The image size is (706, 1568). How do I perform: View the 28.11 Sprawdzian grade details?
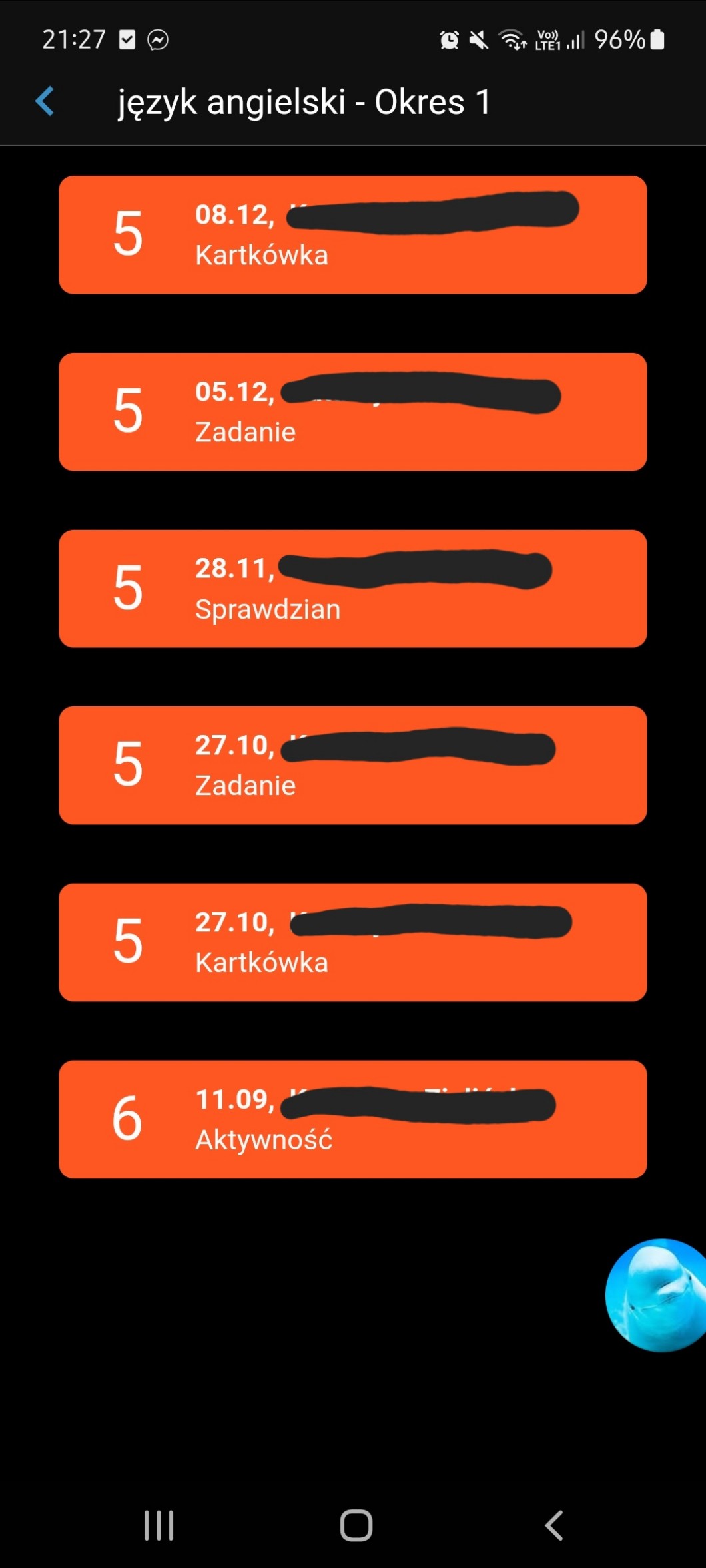tap(352, 589)
